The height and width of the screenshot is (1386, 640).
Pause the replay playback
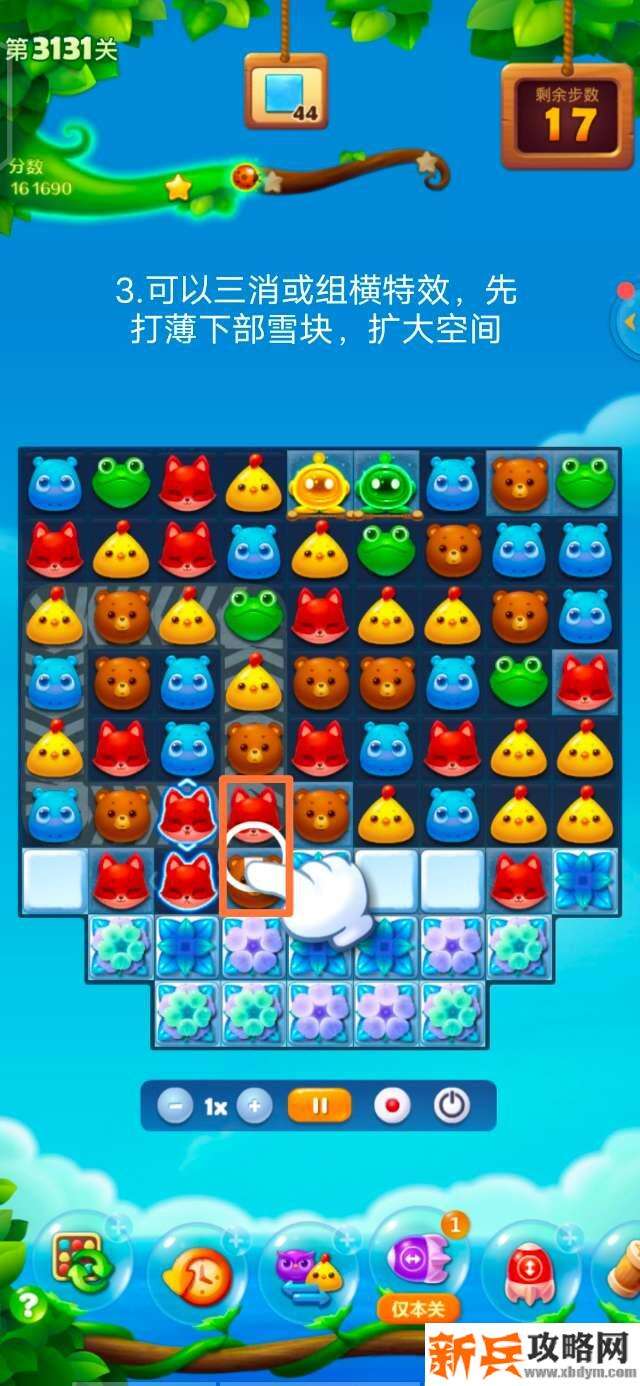click(320, 1106)
